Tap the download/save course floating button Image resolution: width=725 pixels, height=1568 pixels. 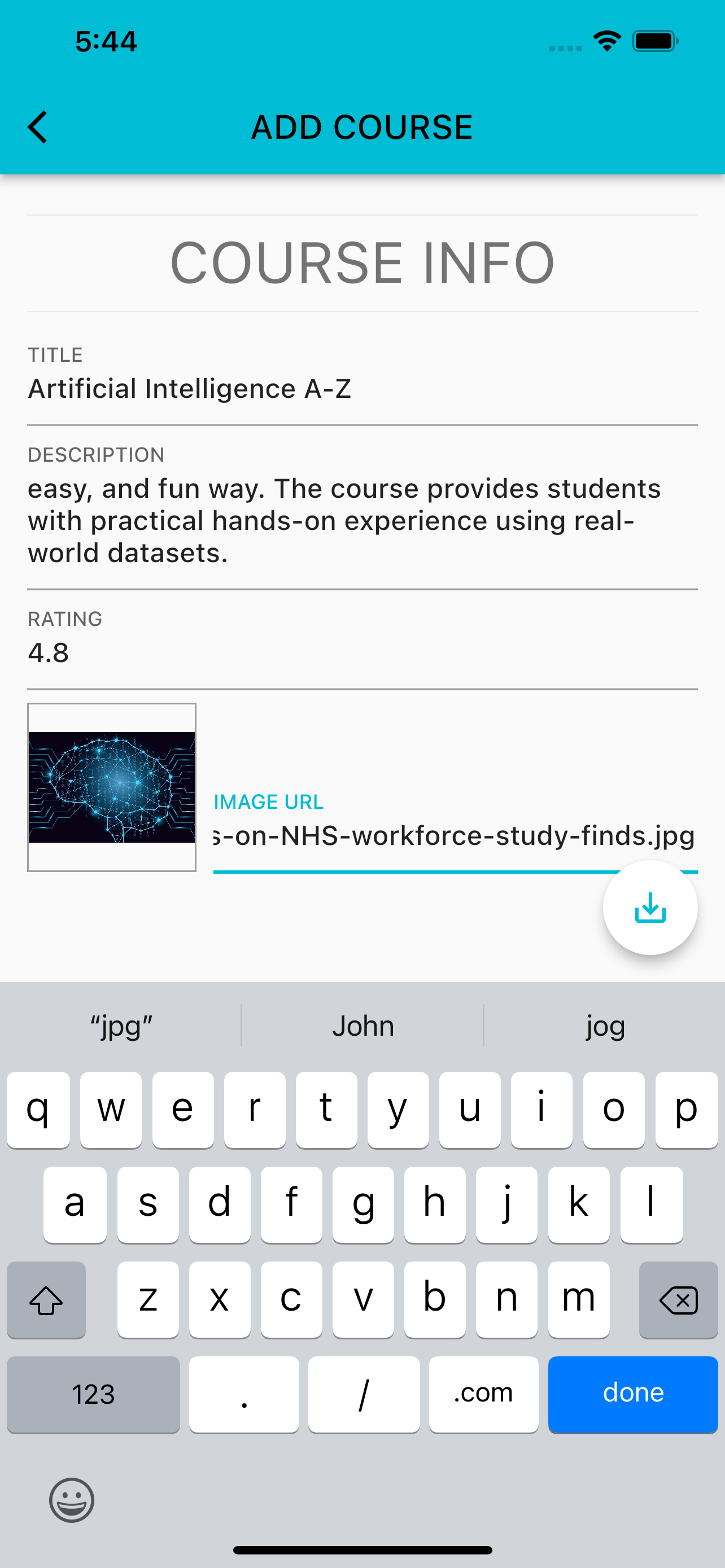649,908
